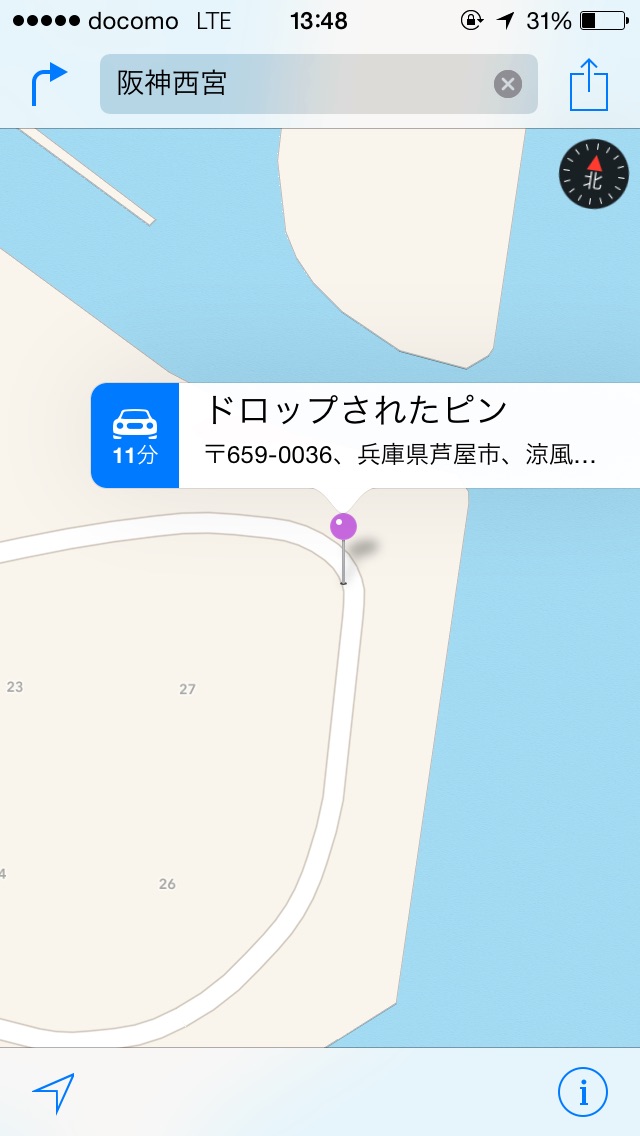Open the share sheet icon

[x=589, y=84]
